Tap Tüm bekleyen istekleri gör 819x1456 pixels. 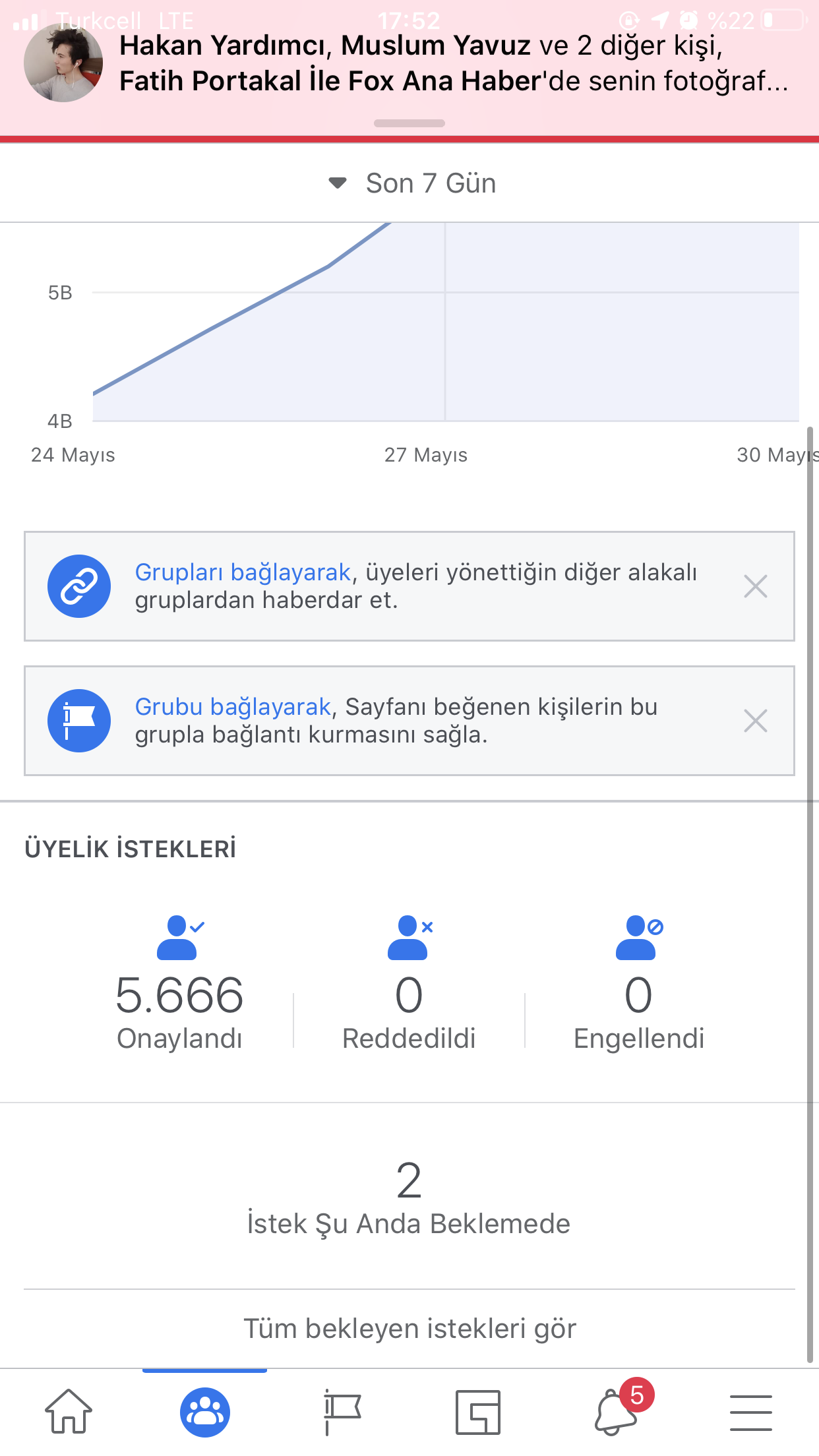pos(409,1329)
